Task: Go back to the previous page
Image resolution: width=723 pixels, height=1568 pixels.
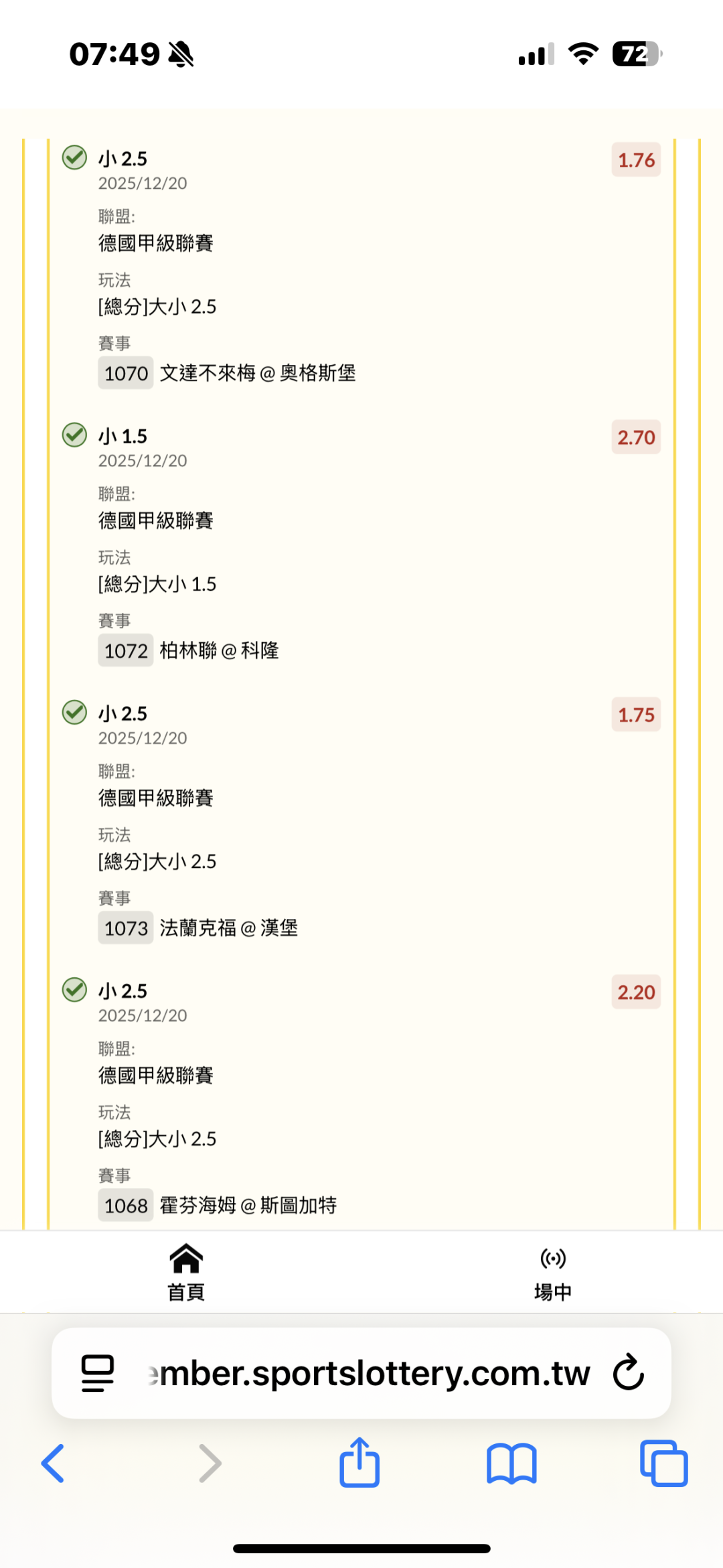Action: [x=53, y=1464]
